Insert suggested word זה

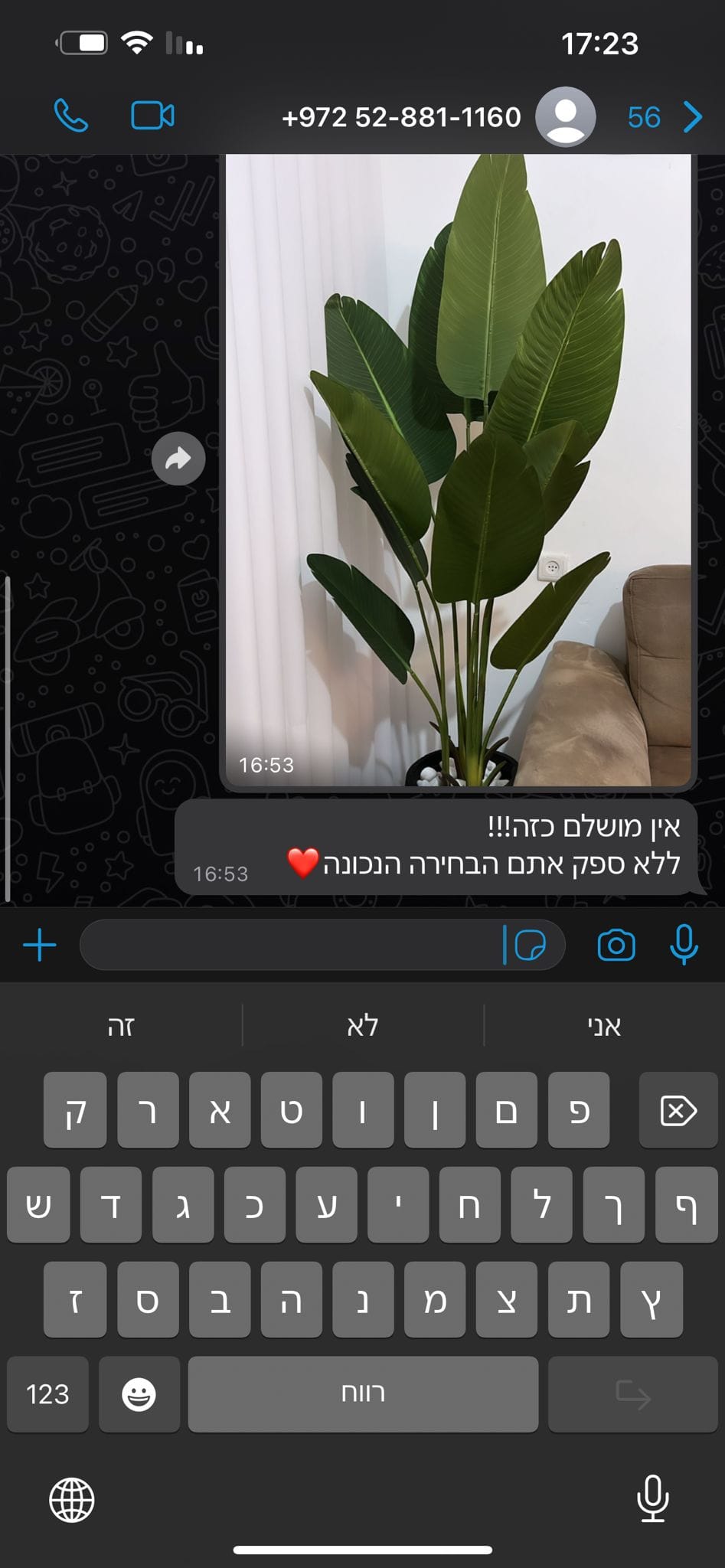click(121, 1026)
